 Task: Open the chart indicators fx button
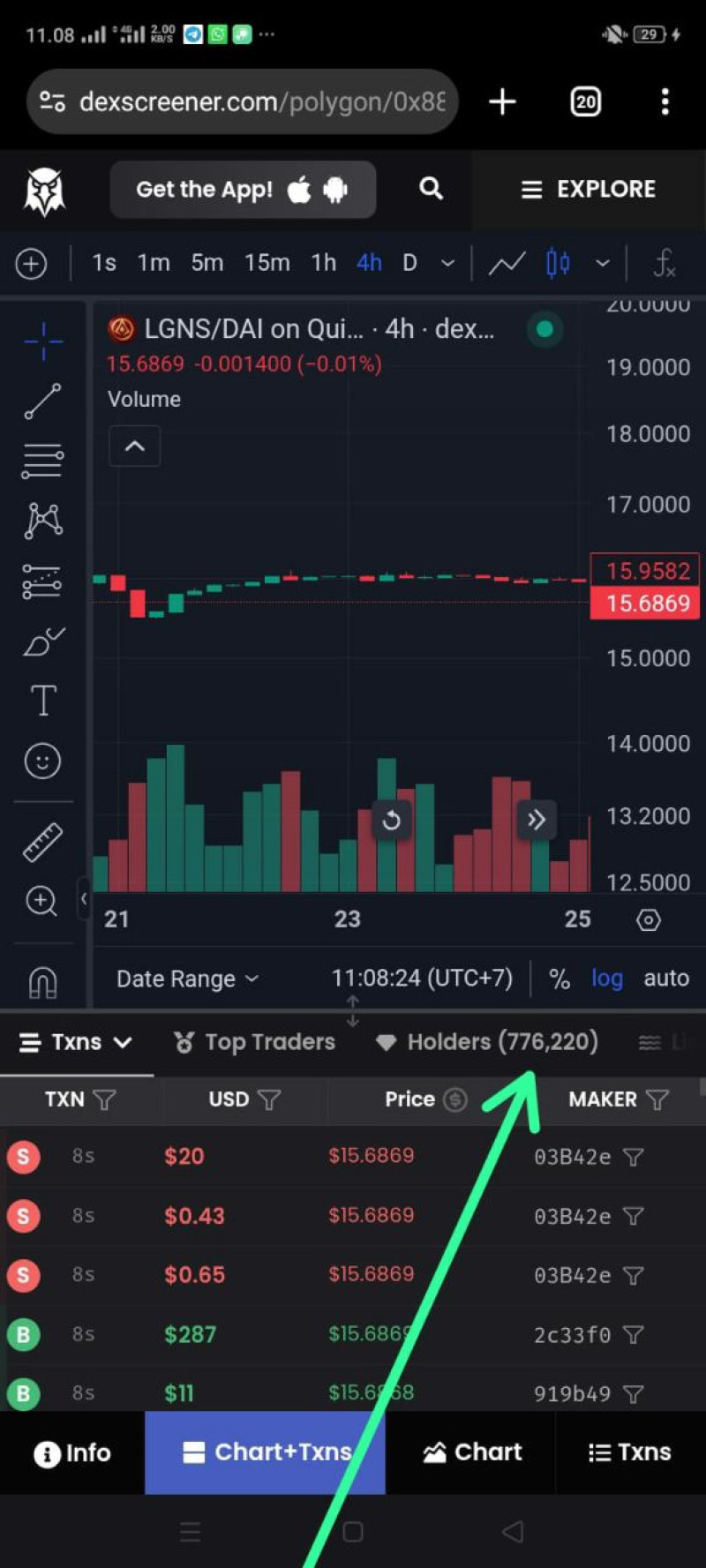coord(664,263)
